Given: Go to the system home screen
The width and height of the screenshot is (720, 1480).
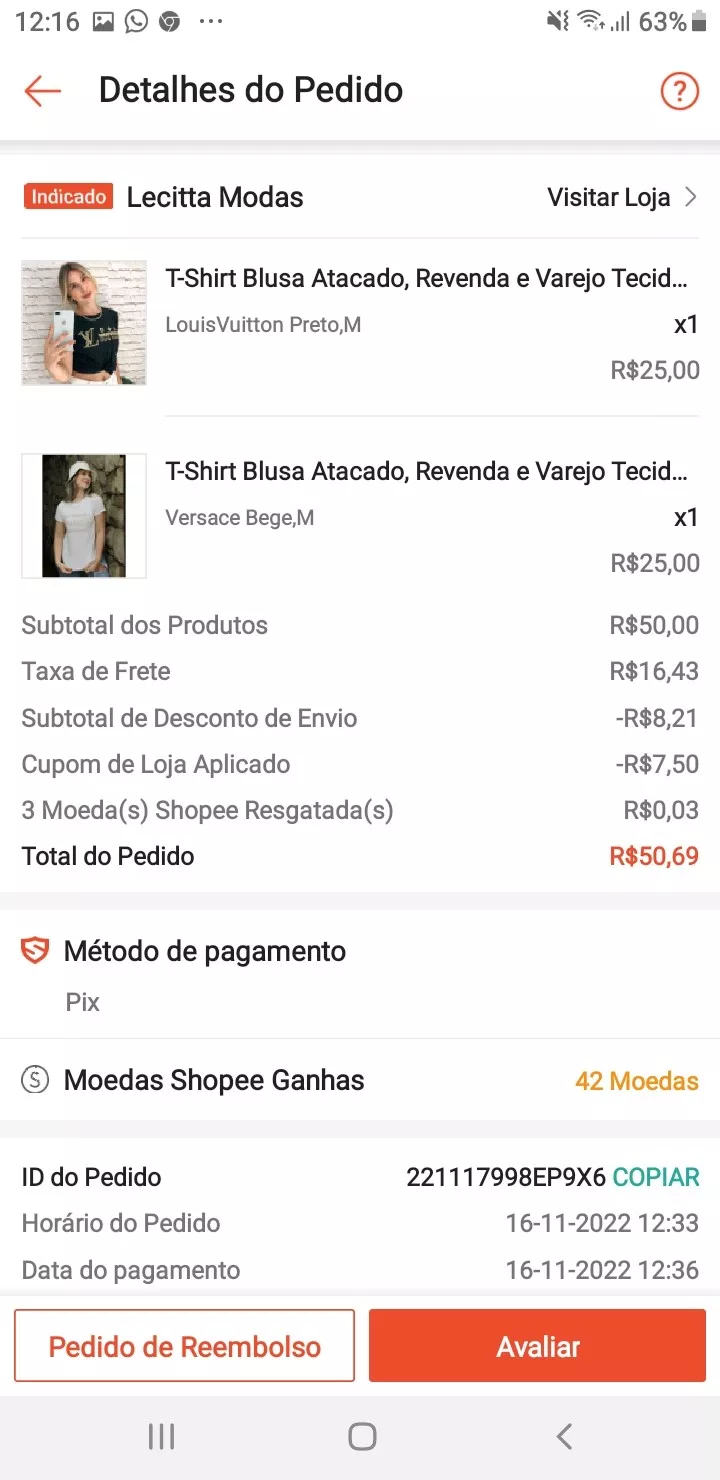Looking at the screenshot, I should tap(362, 1437).
